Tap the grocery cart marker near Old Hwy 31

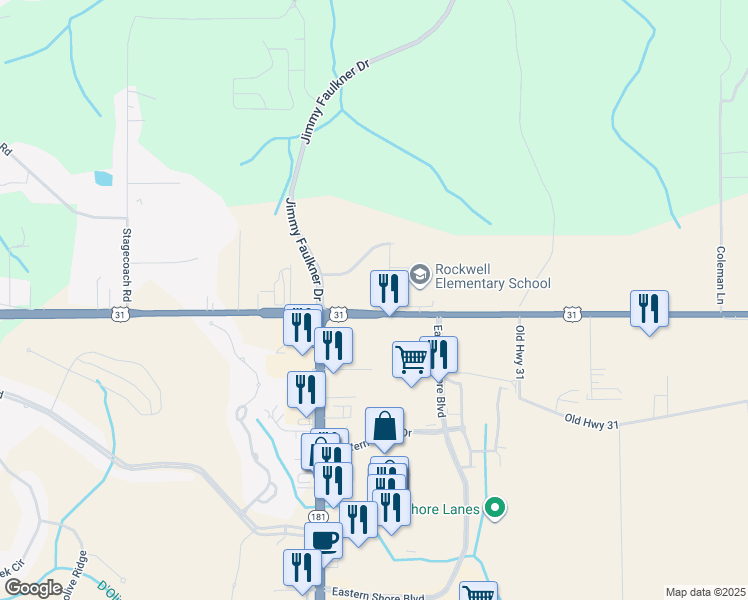[411, 360]
